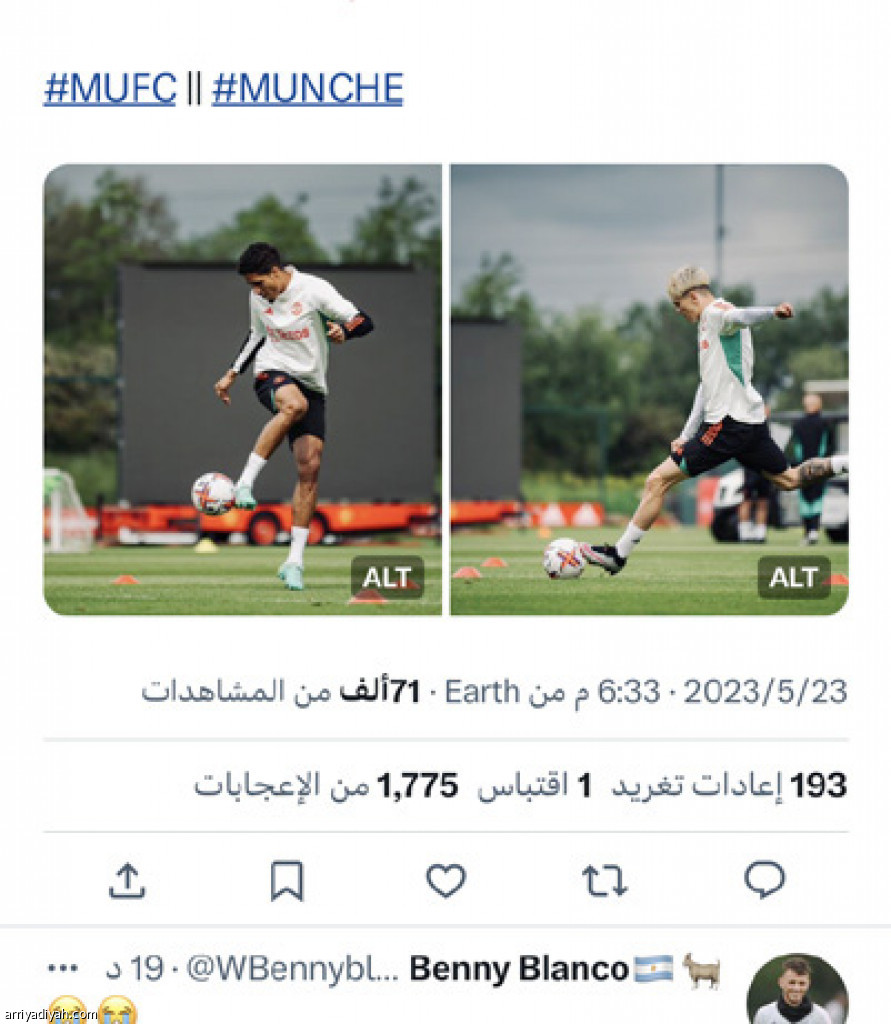891x1024 pixels.
Task: Open the photo of the dark-haired player
Action: (x=242, y=389)
